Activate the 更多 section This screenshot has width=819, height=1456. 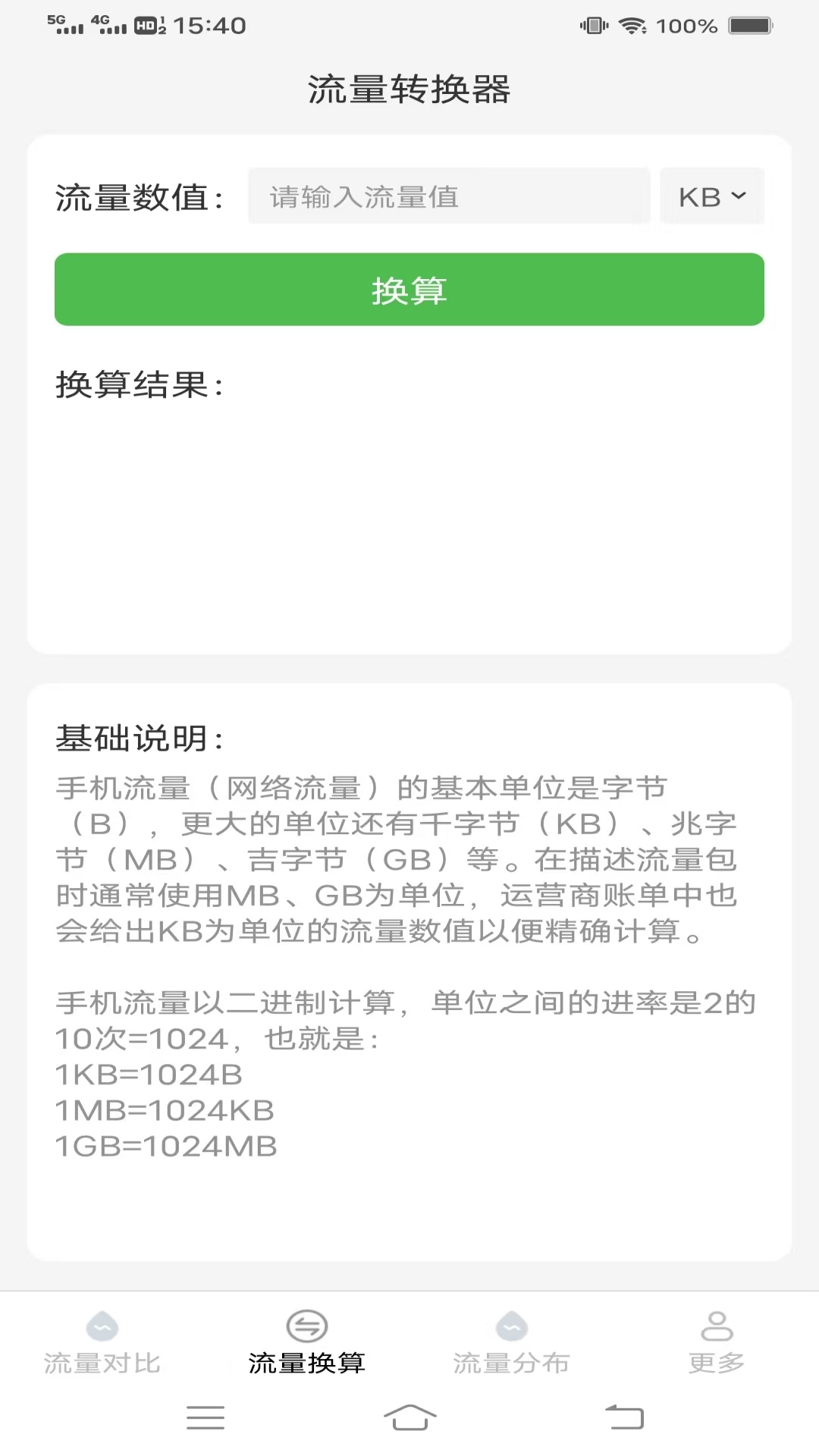715,1342
